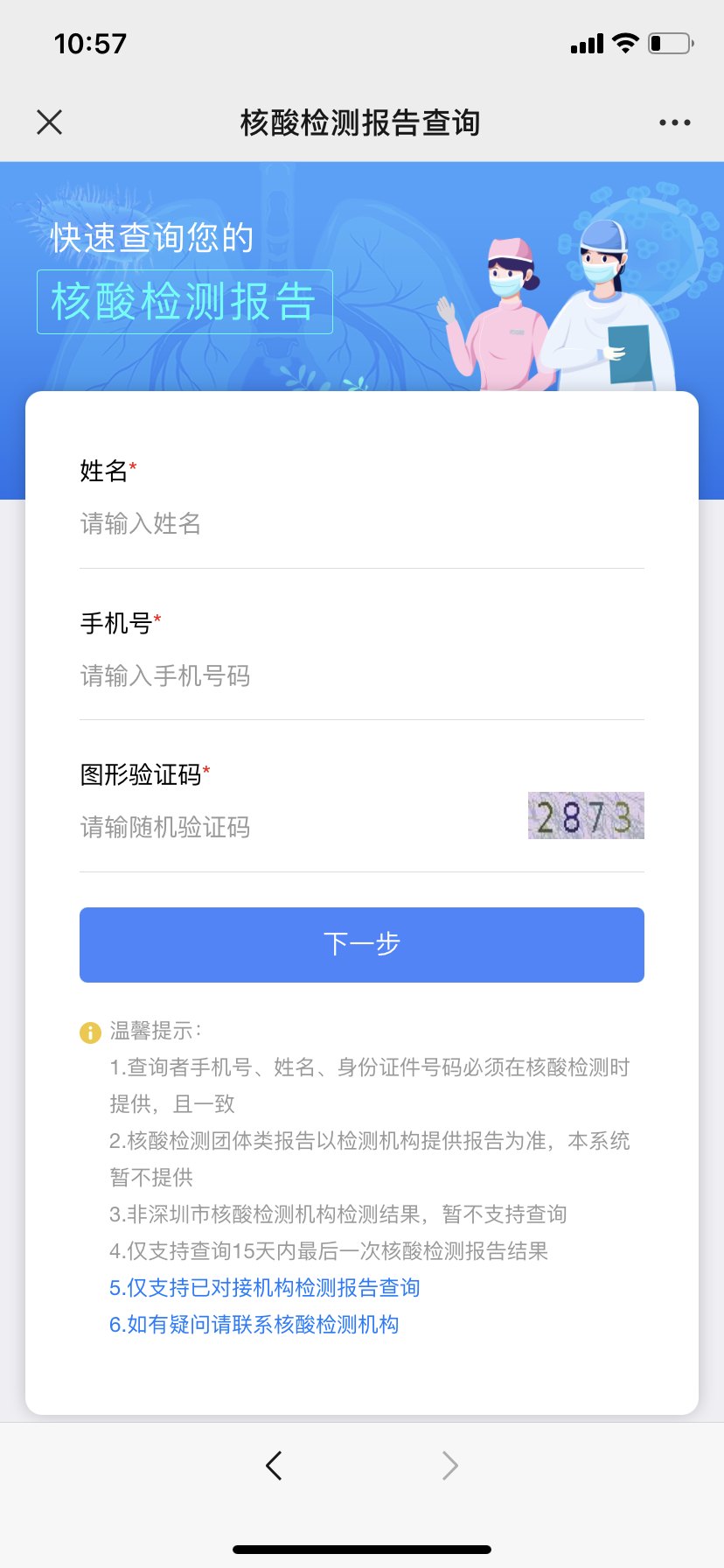Open the three-dot overflow menu
The width and height of the screenshot is (724, 1568).
[x=675, y=122]
